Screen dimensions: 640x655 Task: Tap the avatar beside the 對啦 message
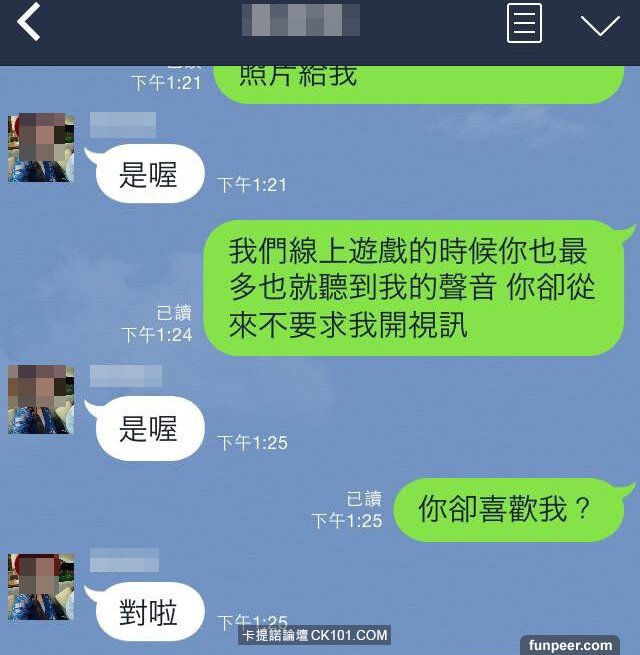41,587
